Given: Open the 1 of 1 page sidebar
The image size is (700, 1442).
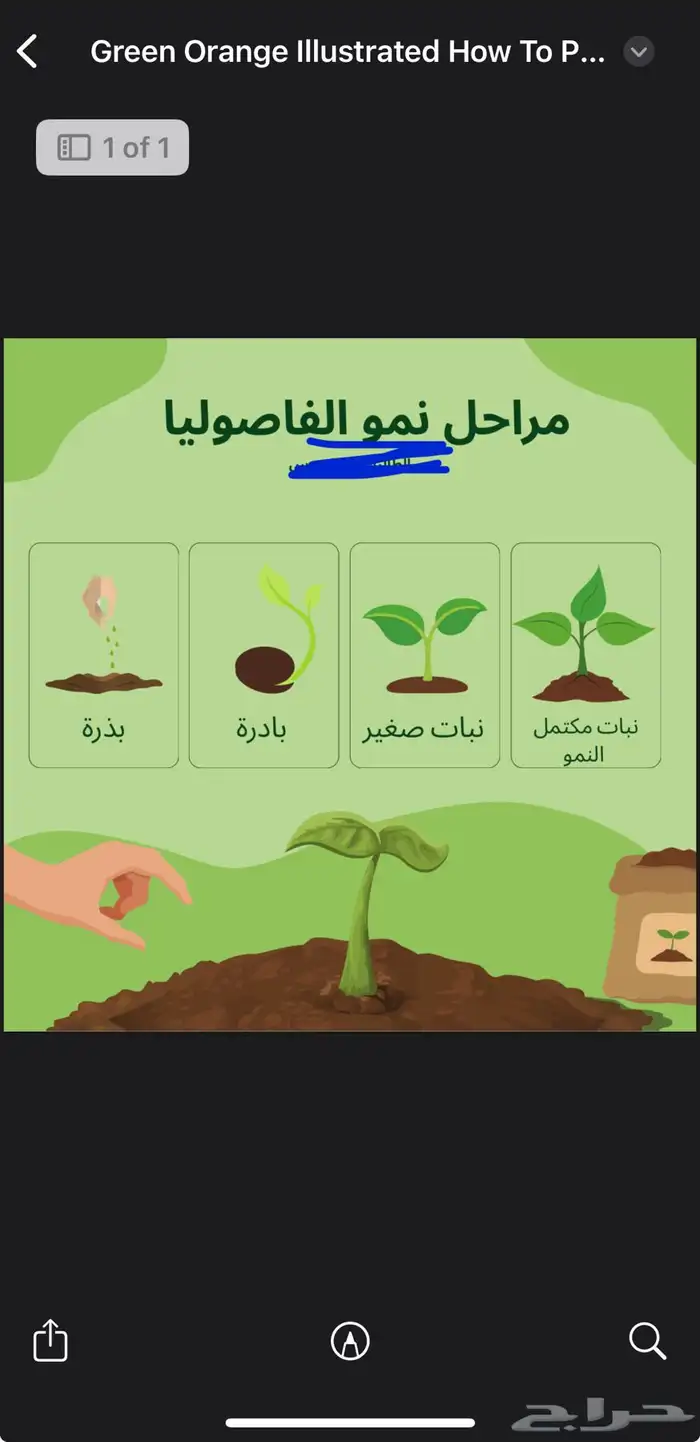Looking at the screenshot, I should (112, 148).
